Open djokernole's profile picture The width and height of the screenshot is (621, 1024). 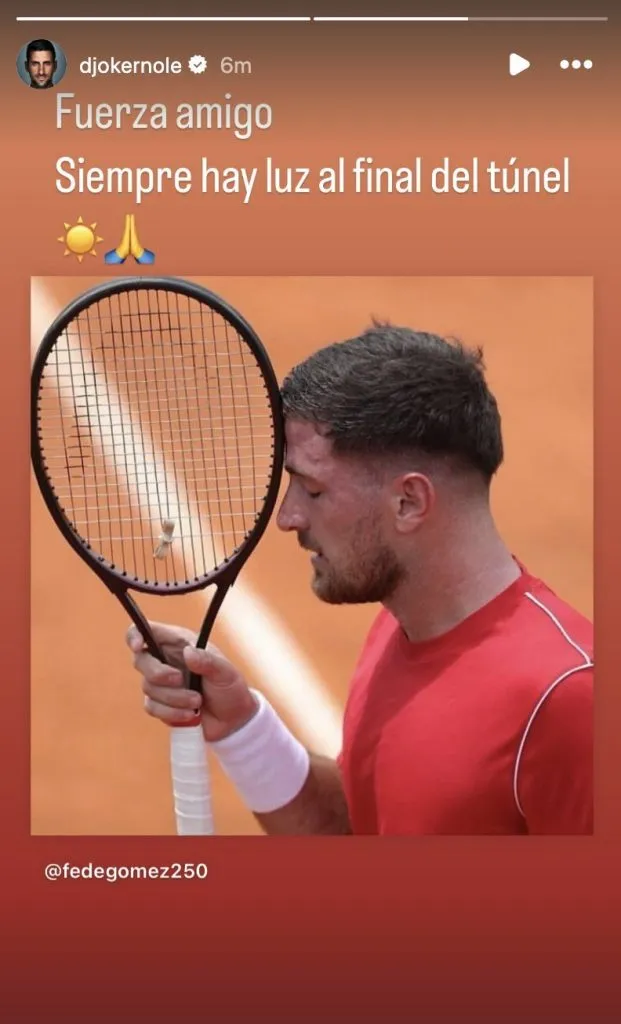click(41, 65)
